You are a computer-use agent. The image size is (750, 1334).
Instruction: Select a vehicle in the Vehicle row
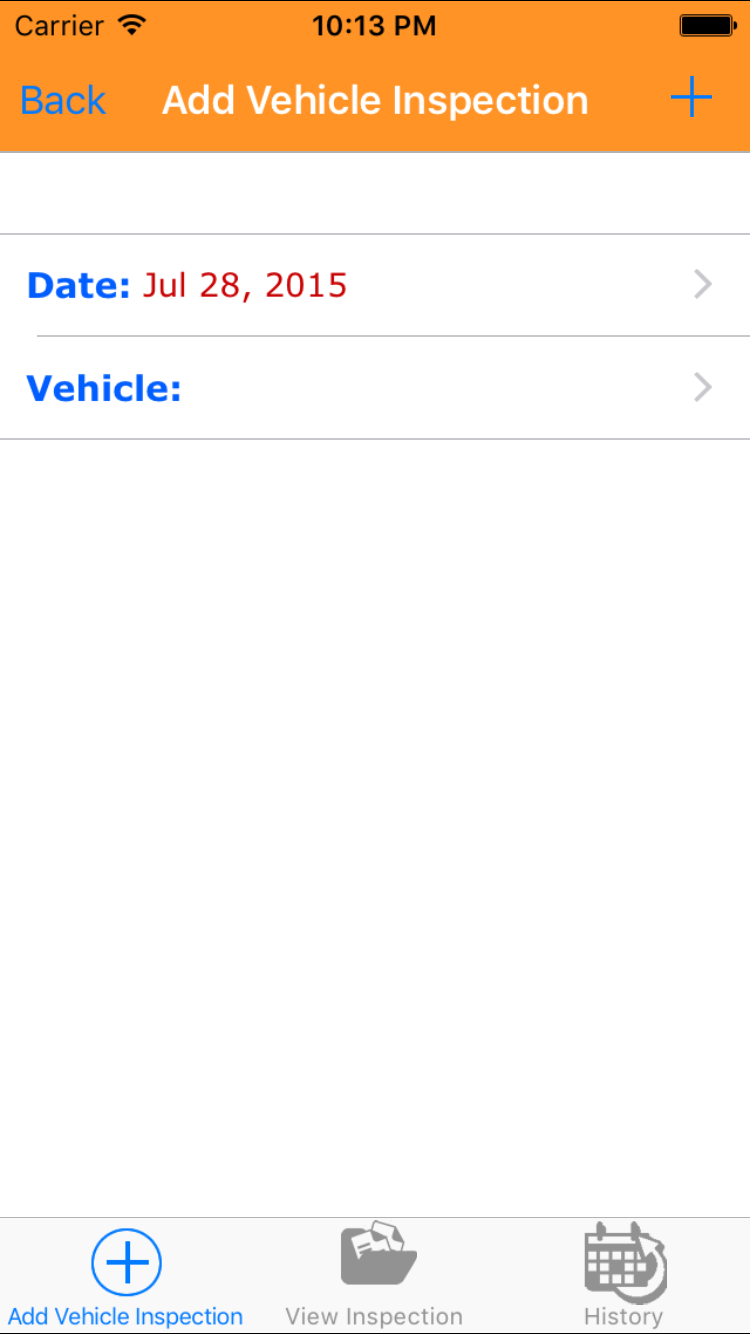[375, 388]
